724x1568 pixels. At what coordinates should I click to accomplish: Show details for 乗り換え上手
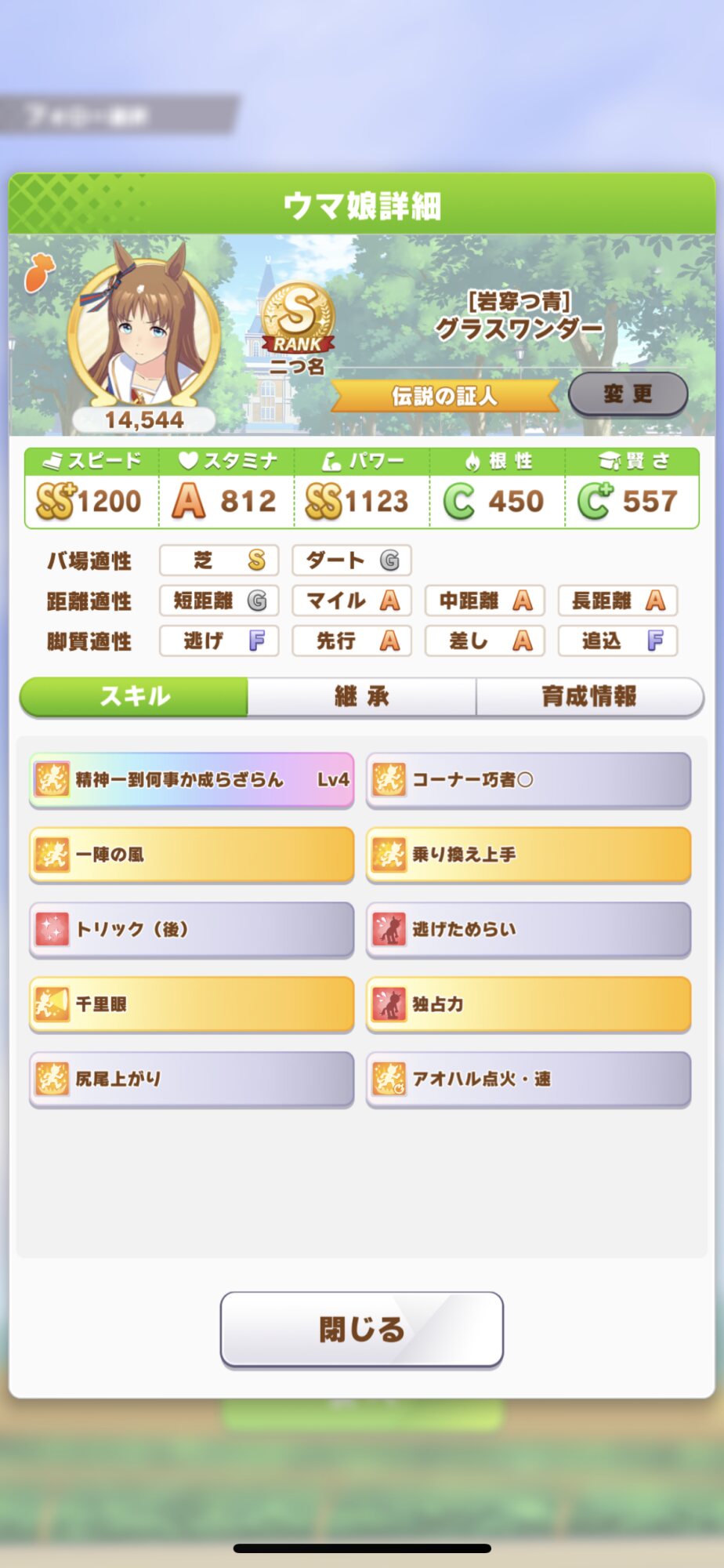pyautogui.click(x=528, y=855)
